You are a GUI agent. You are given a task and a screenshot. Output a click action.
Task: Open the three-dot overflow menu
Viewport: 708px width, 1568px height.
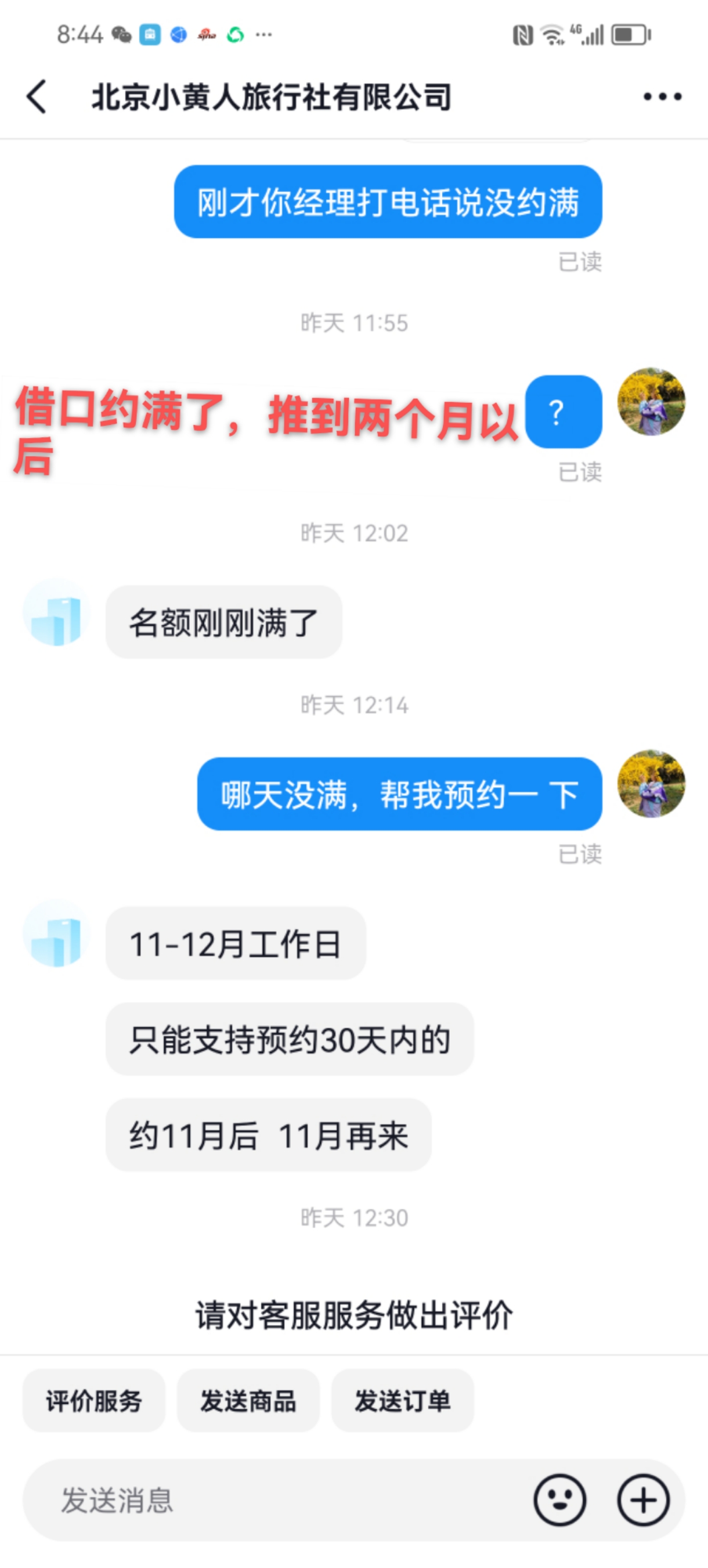pyautogui.click(x=662, y=97)
